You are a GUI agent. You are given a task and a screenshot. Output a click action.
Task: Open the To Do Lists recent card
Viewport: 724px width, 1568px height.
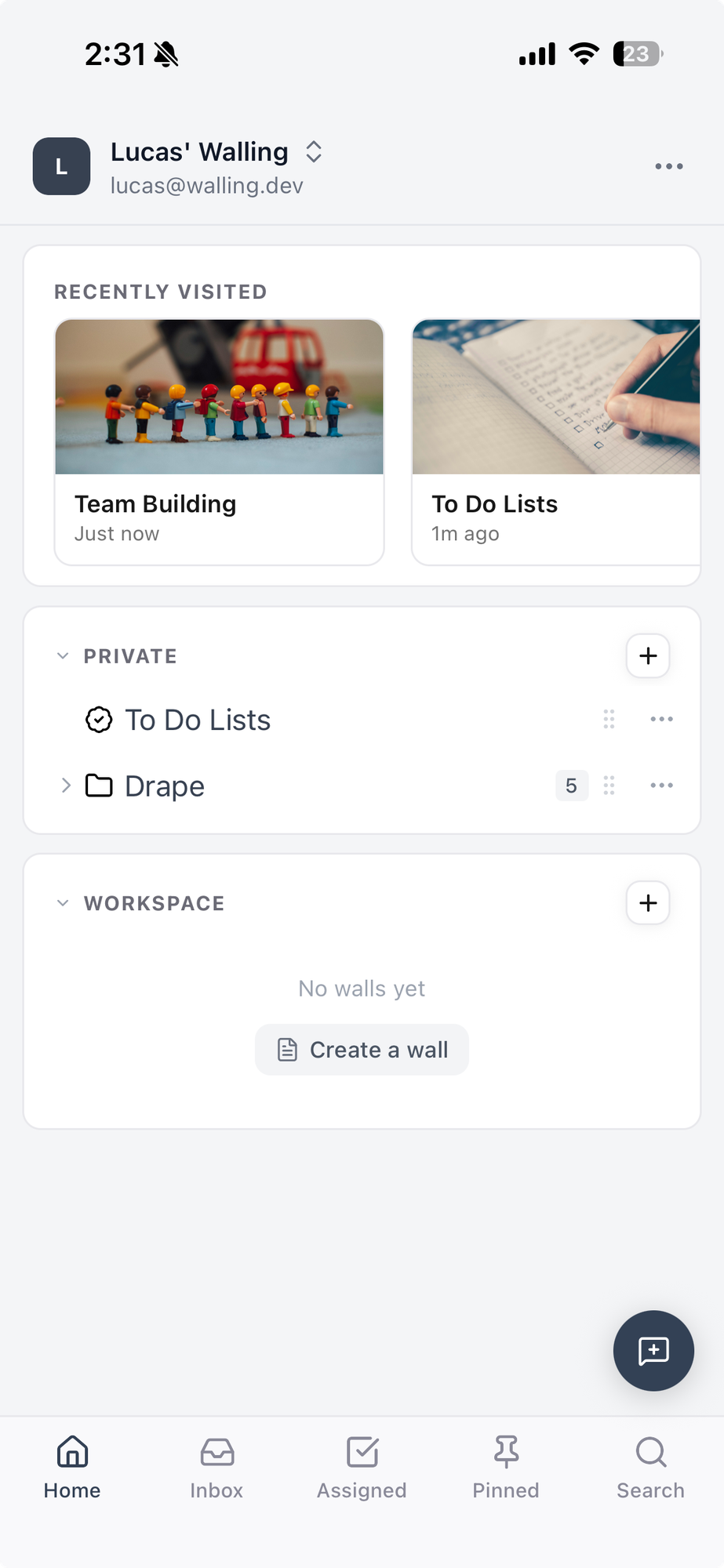(556, 441)
